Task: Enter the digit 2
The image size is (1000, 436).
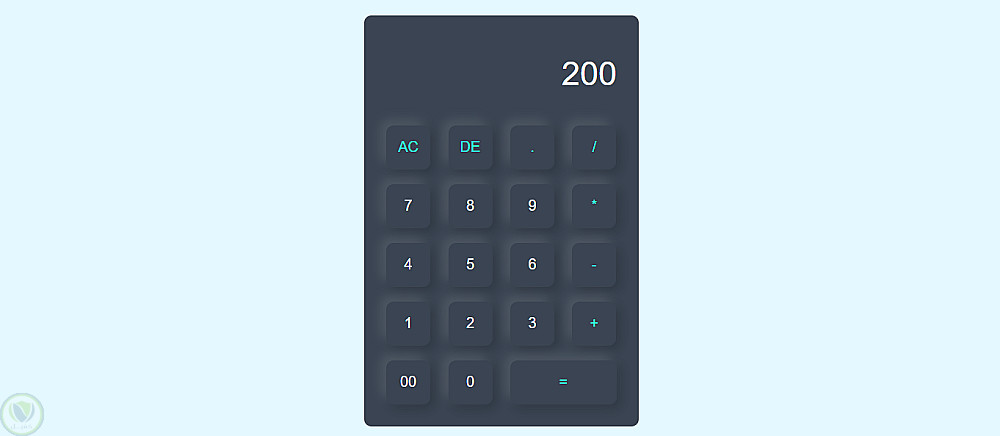Action: click(470, 323)
